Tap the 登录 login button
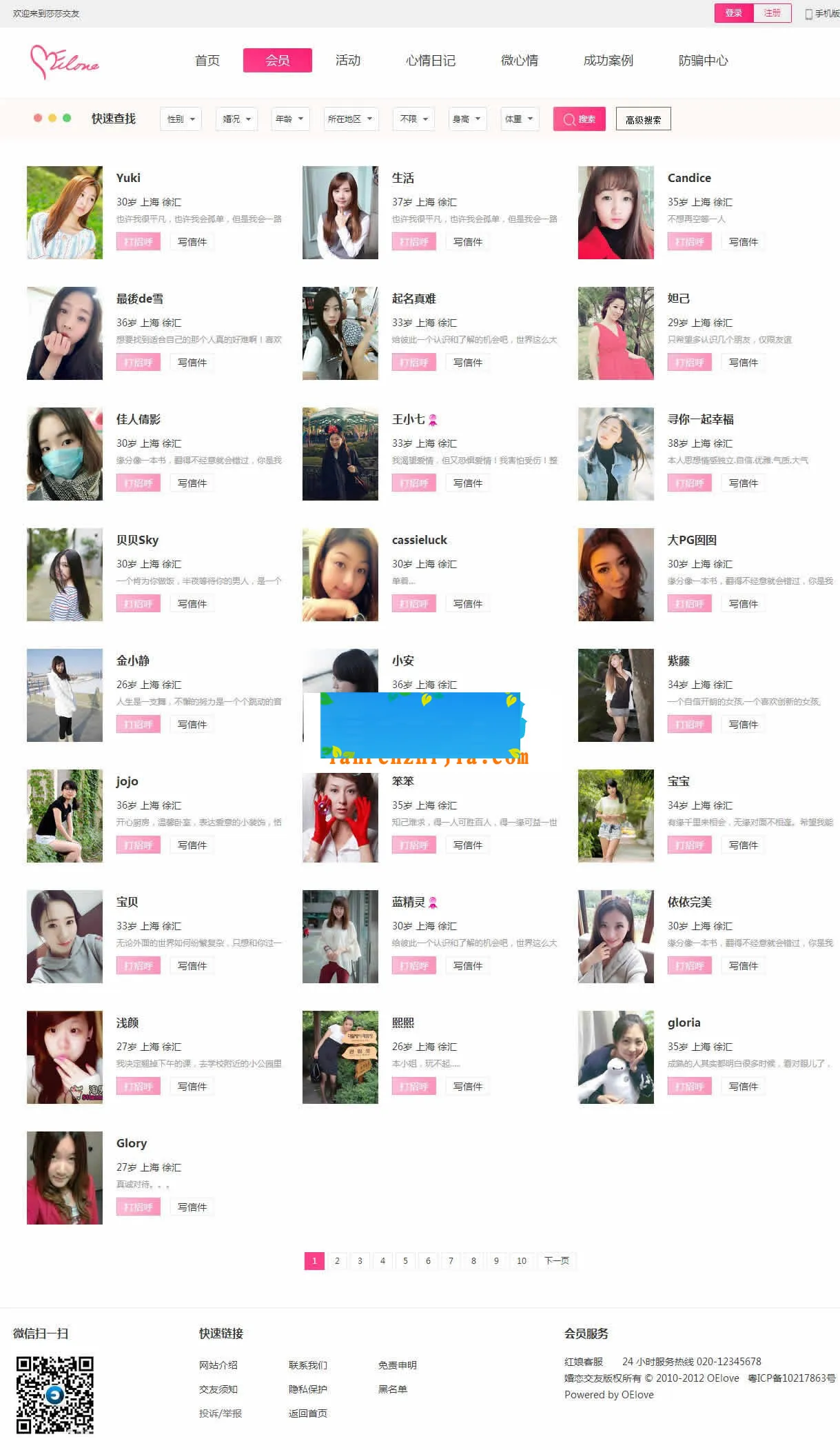The image size is (840, 1450). point(733,13)
